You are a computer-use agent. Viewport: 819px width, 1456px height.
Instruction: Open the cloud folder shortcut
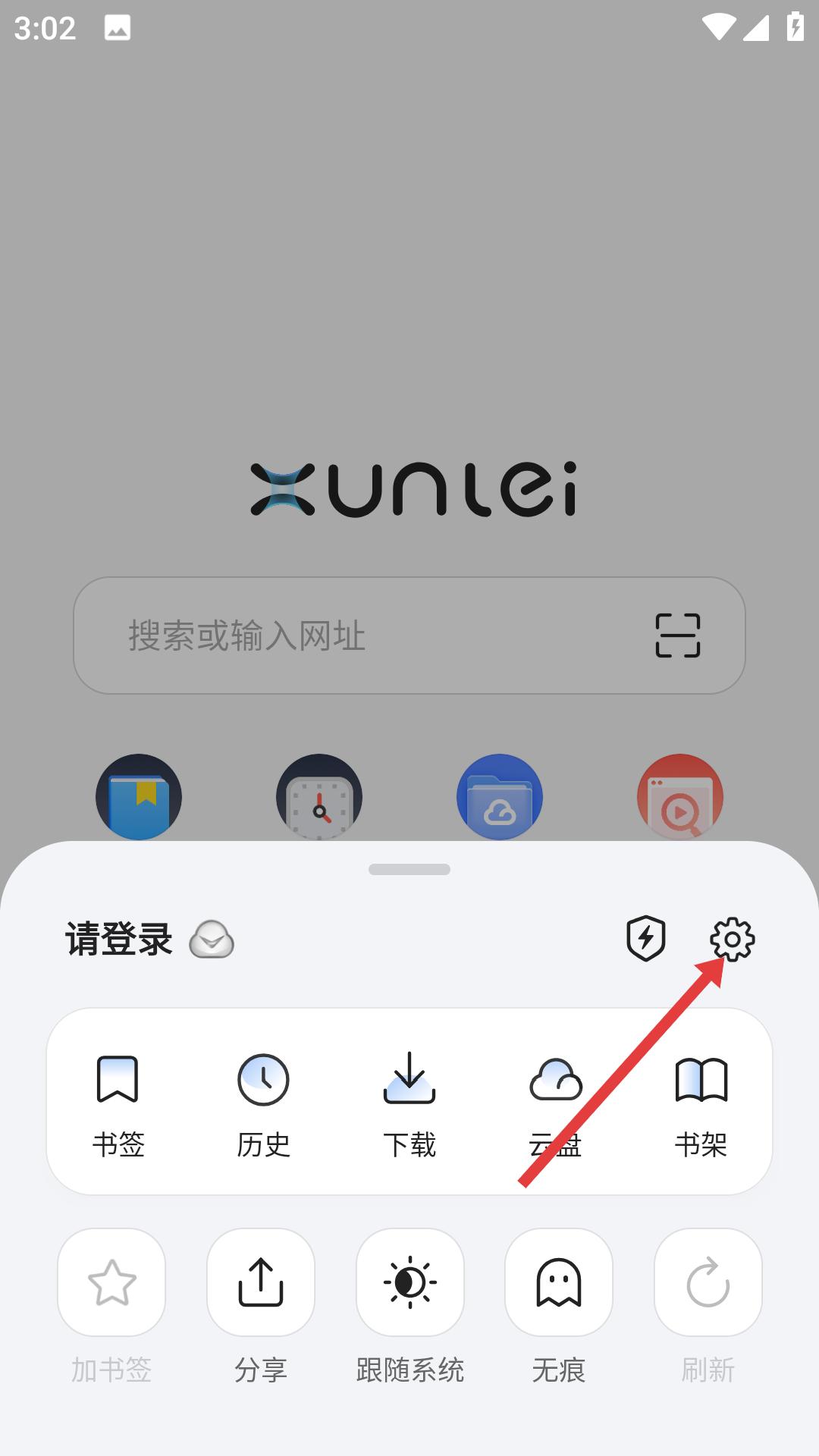(x=500, y=797)
